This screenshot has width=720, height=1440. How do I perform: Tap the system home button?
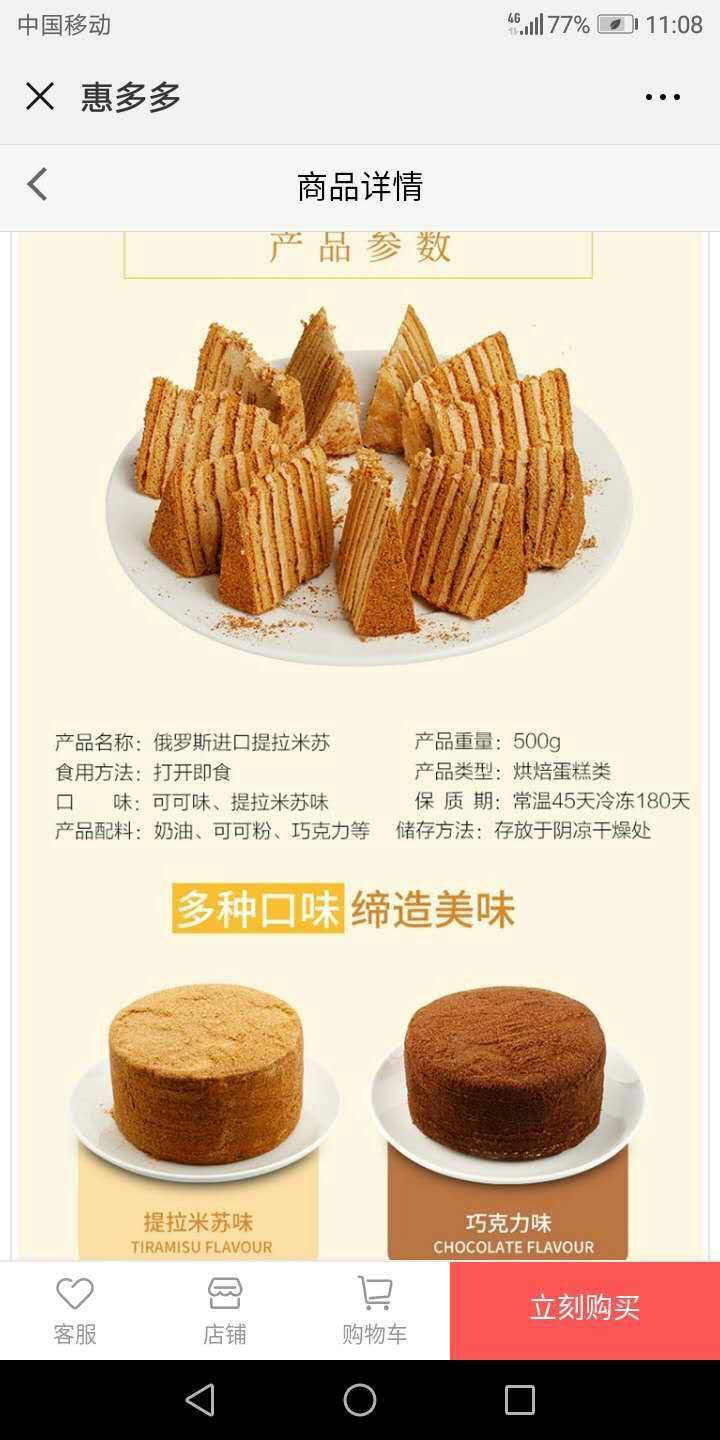click(x=360, y=1400)
